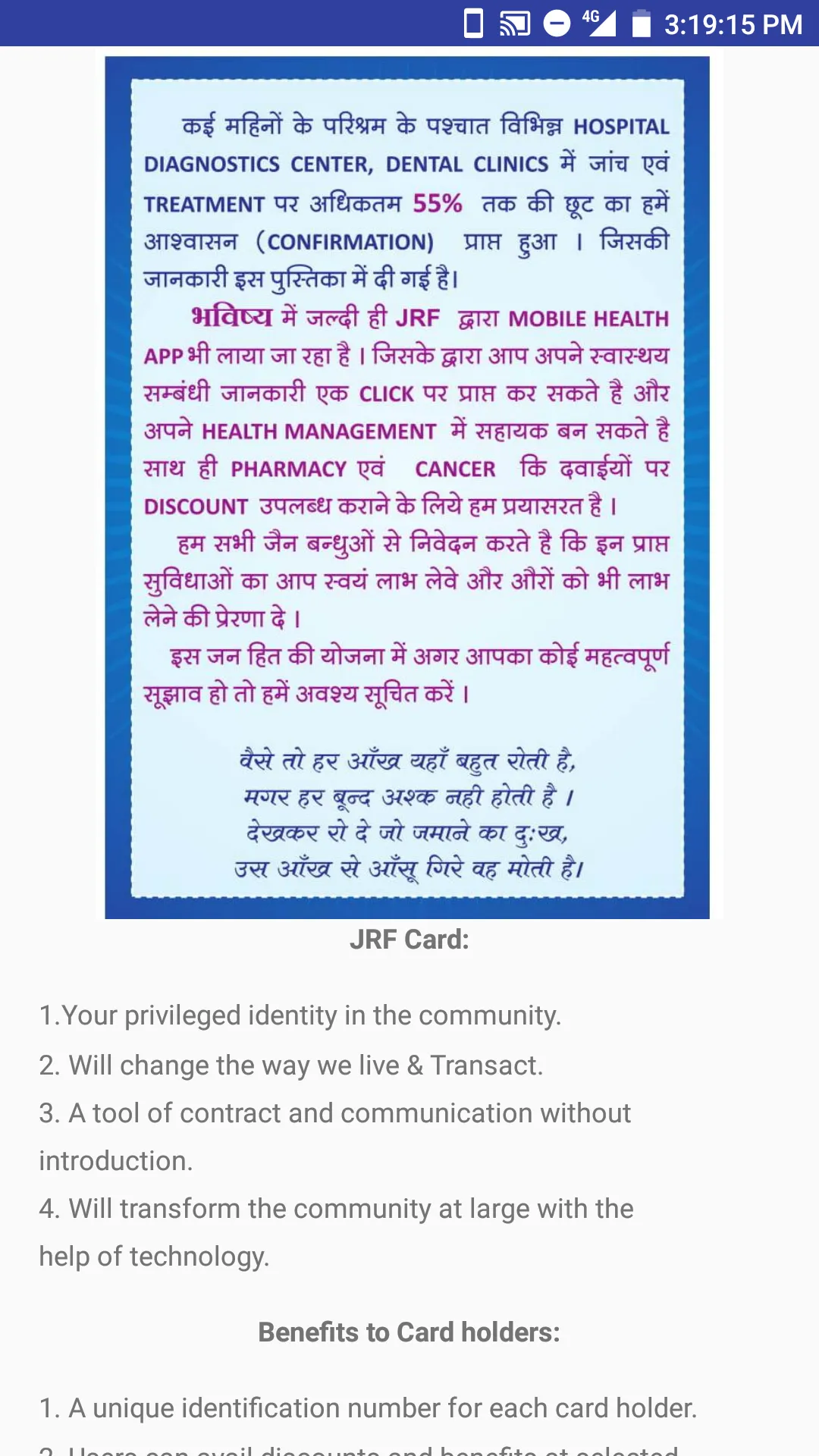Tap the JRF pamphlet image

coord(409,485)
